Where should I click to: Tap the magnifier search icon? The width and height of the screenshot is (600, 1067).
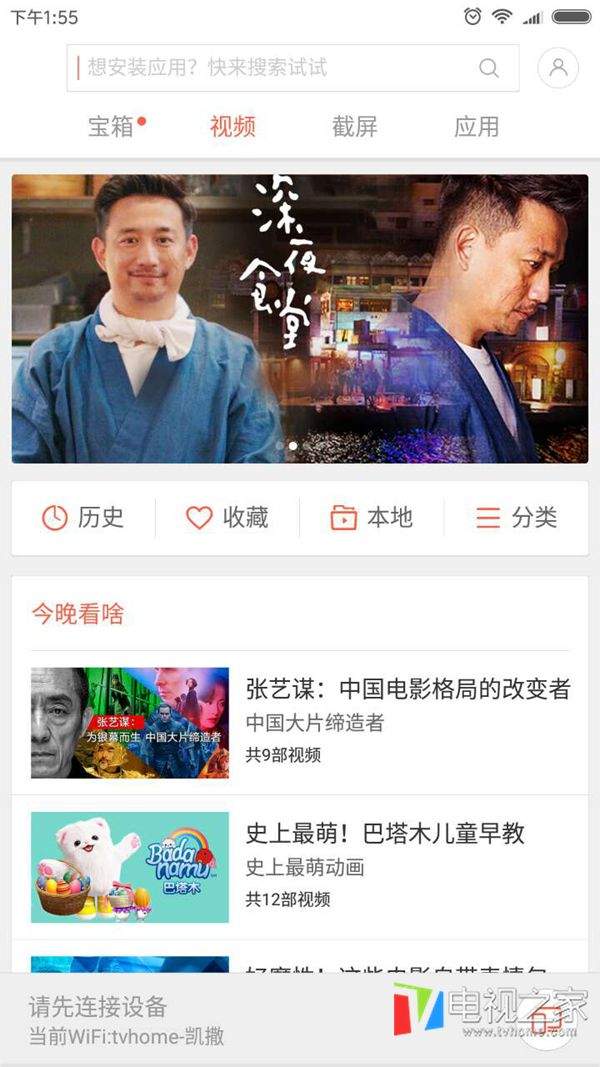click(x=489, y=68)
